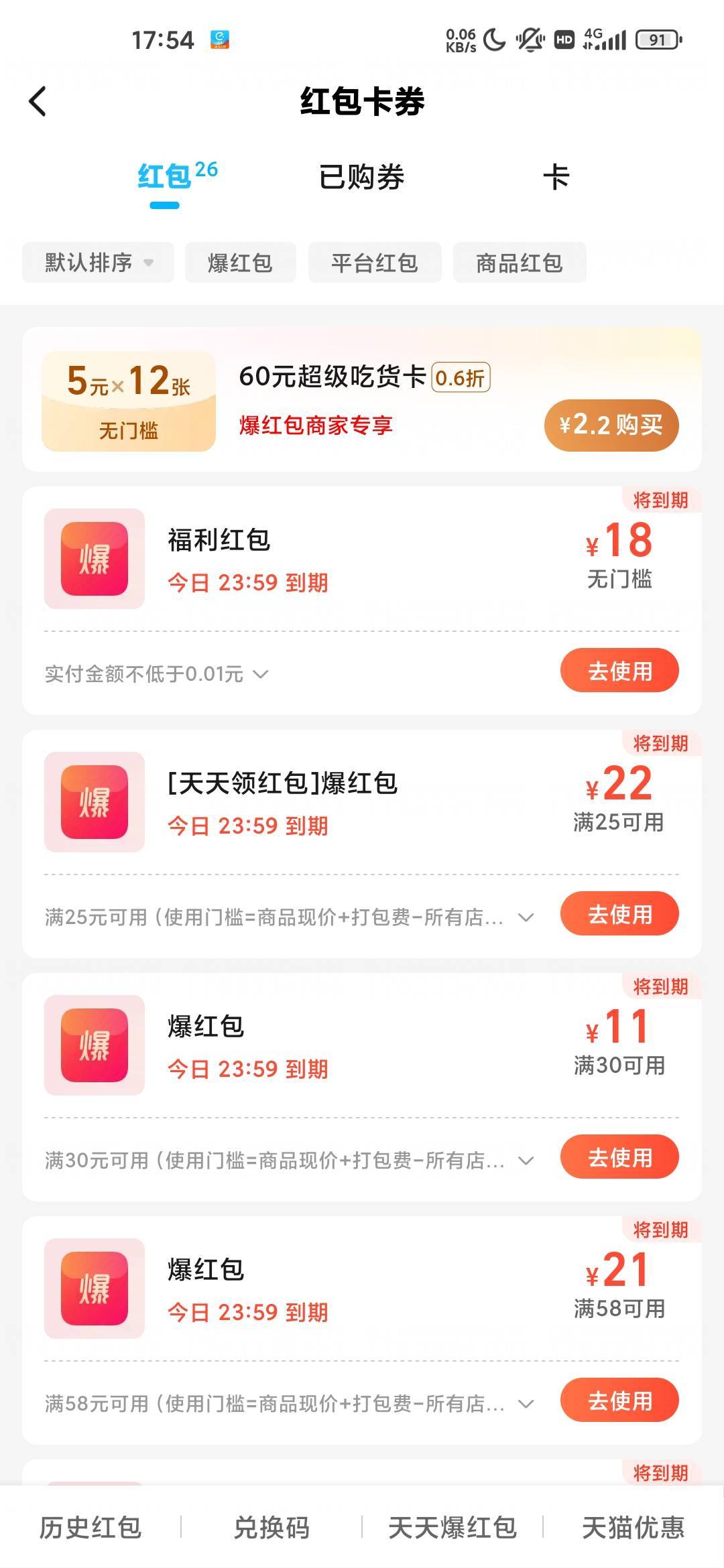Switch to the 卡 tab
724x1568 pixels.
point(556,178)
